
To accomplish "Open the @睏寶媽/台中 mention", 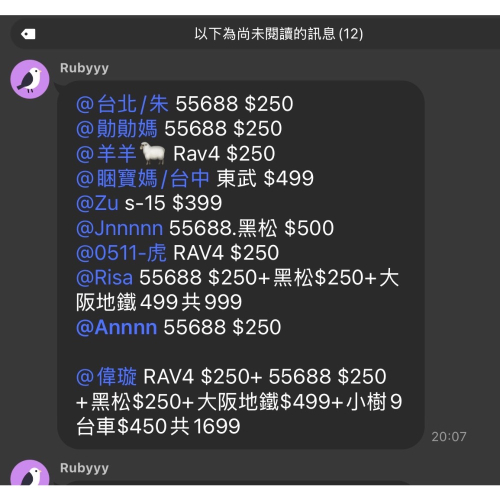I will [143, 178].
